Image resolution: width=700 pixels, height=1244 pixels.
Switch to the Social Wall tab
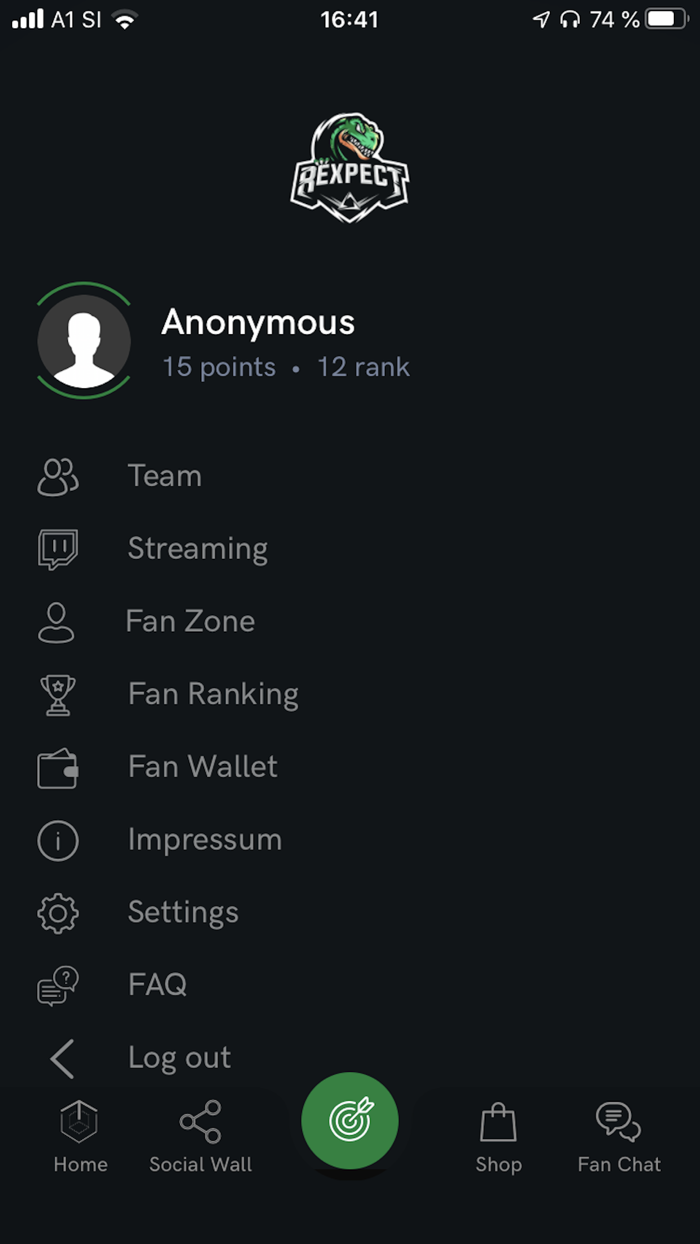tap(200, 1137)
